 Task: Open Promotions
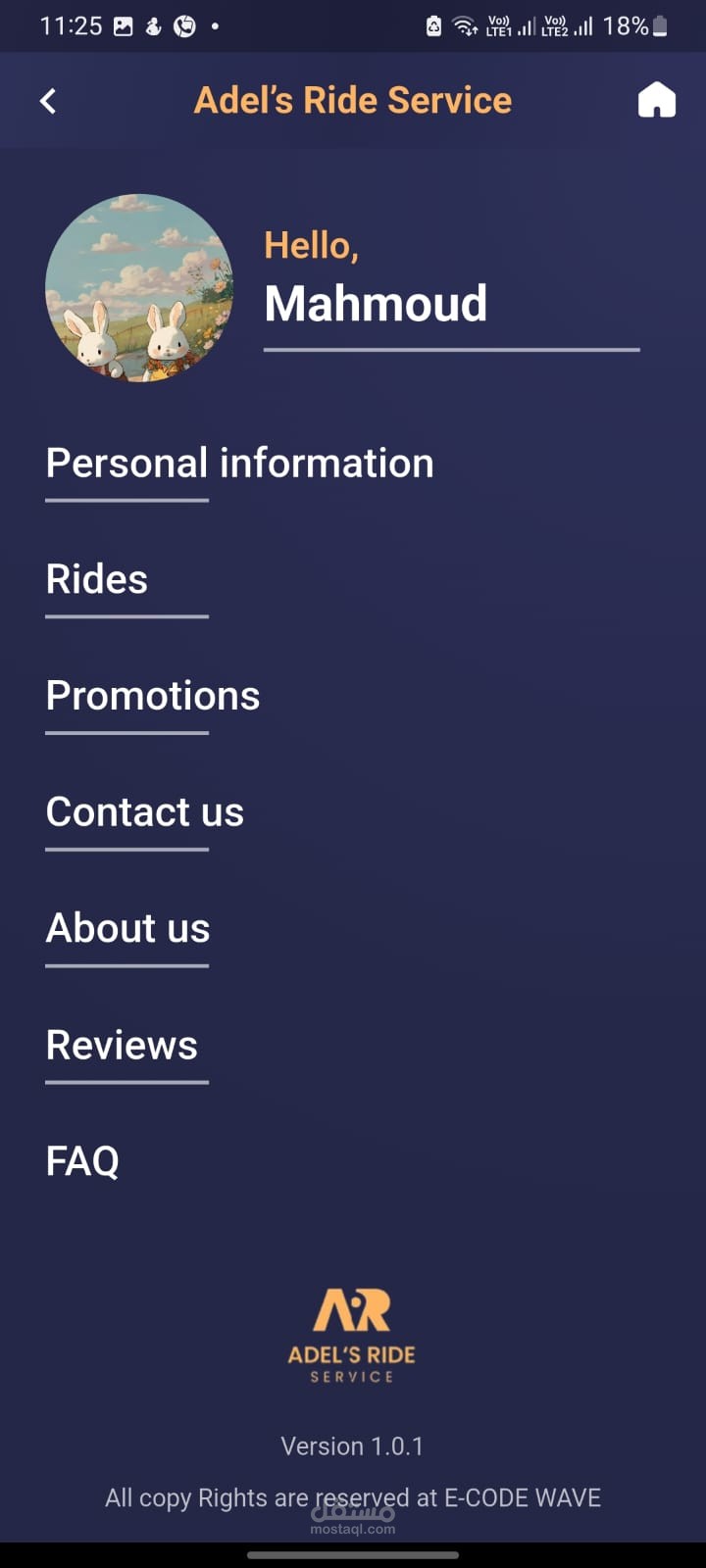pyautogui.click(x=153, y=696)
